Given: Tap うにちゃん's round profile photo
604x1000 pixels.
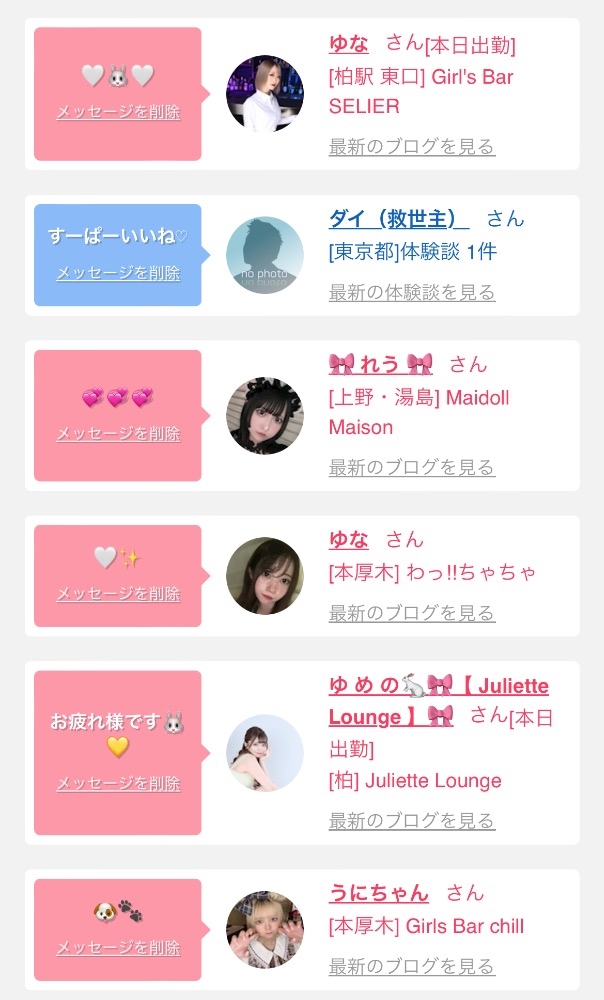Looking at the screenshot, I should pos(265,930).
